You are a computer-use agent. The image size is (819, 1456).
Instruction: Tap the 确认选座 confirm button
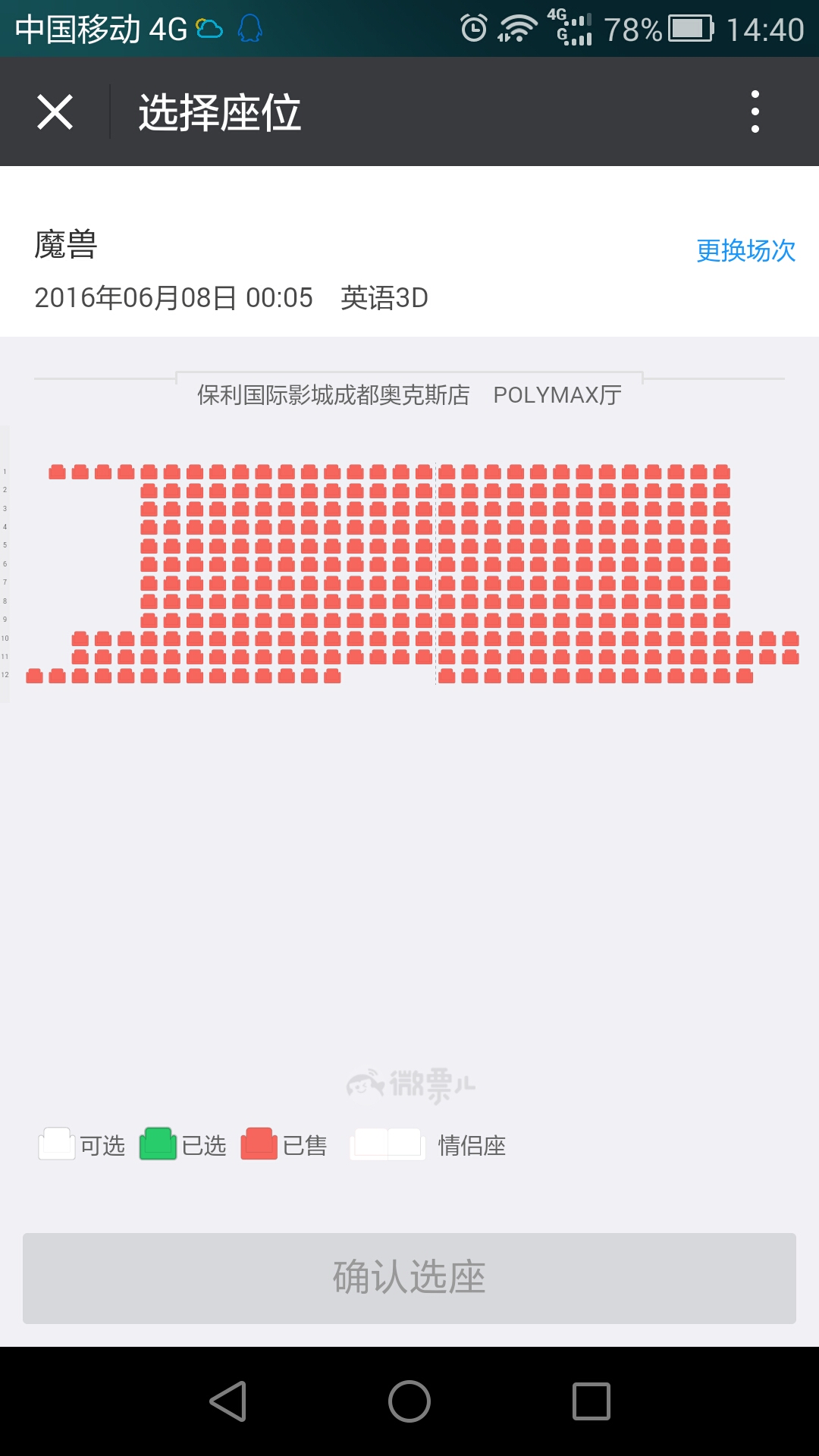409,1278
